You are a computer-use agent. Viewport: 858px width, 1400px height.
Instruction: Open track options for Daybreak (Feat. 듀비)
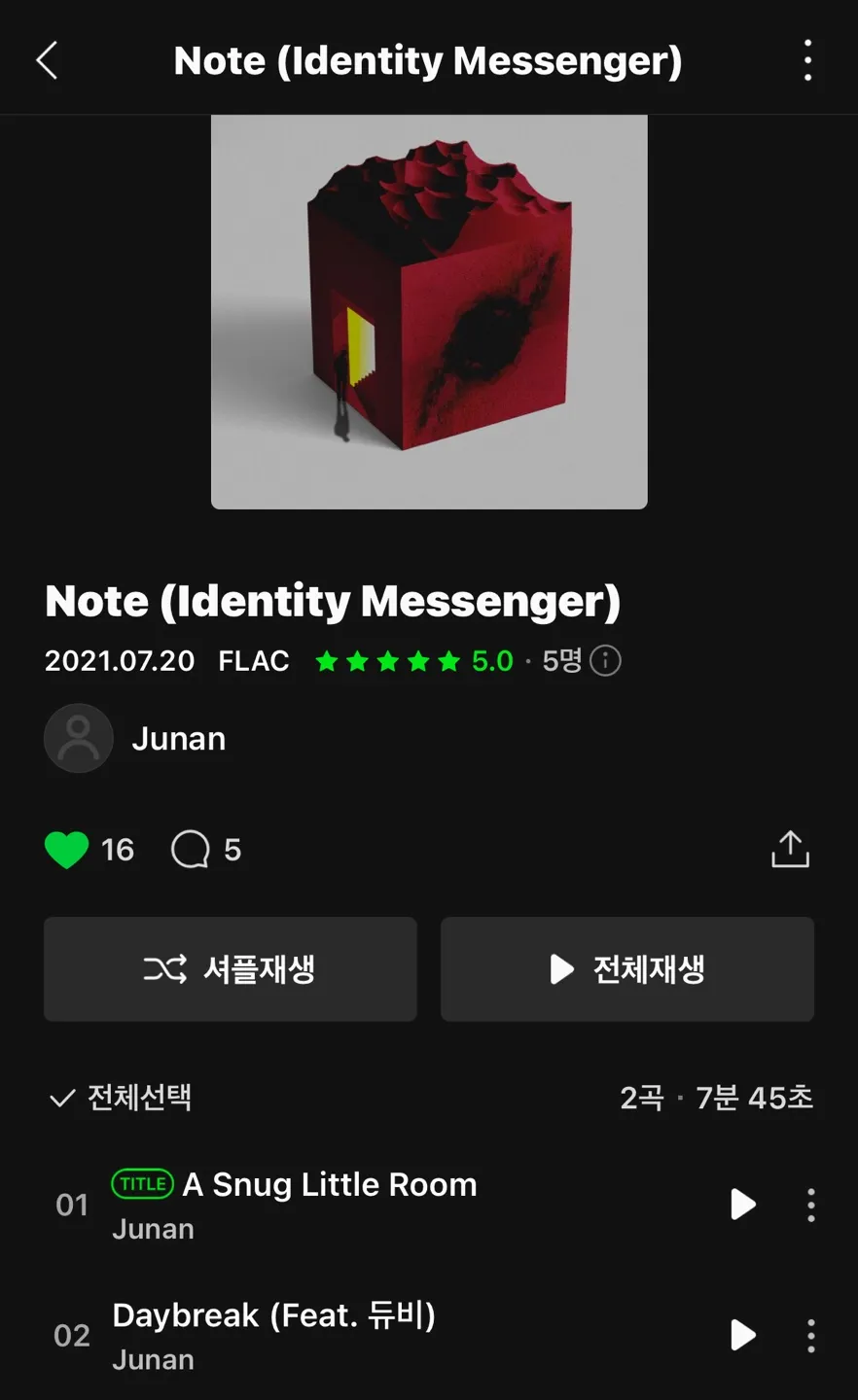coord(810,1335)
